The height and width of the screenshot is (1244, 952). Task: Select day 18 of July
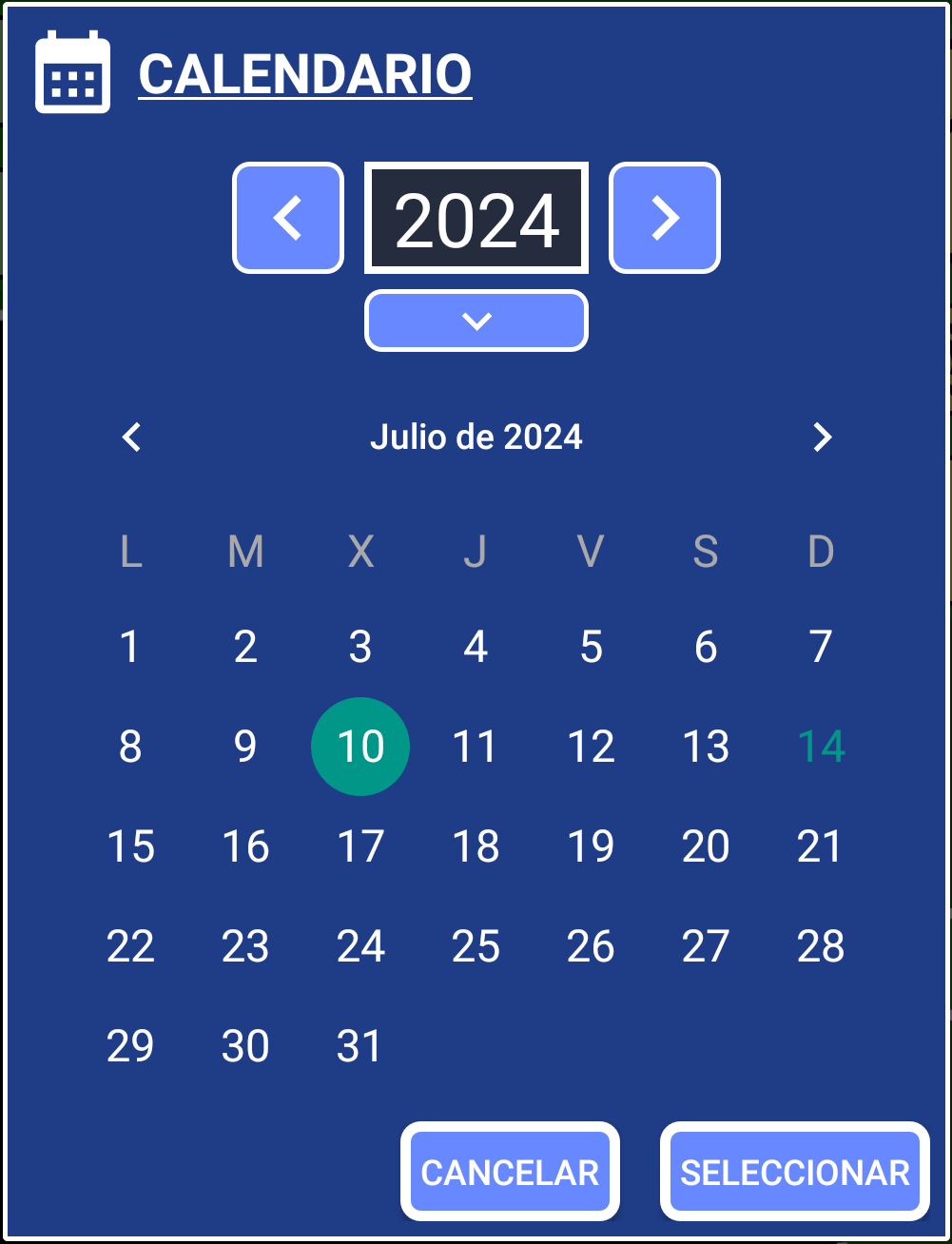click(476, 846)
